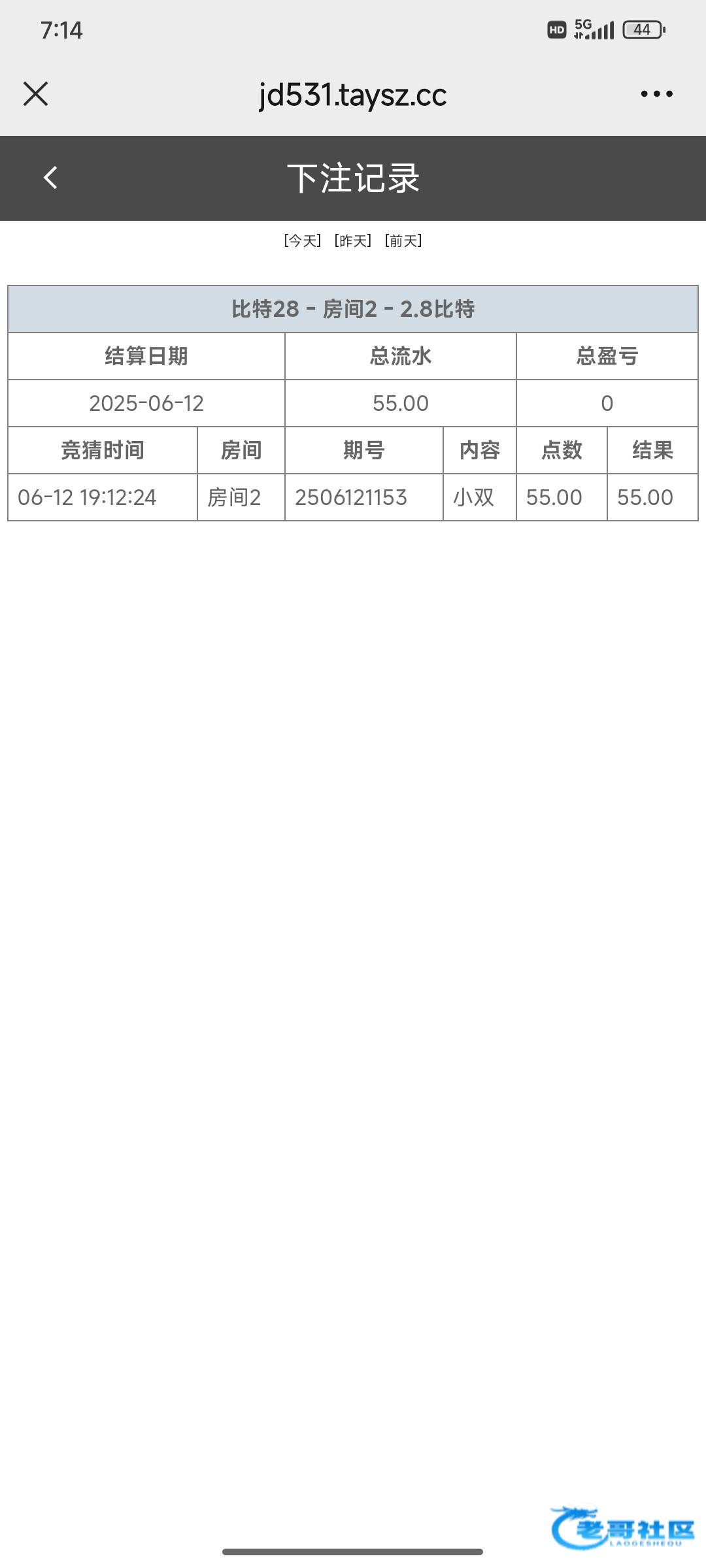The image size is (706, 1568).
Task: Open the three-dot overflow menu
Action: (656, 94)
